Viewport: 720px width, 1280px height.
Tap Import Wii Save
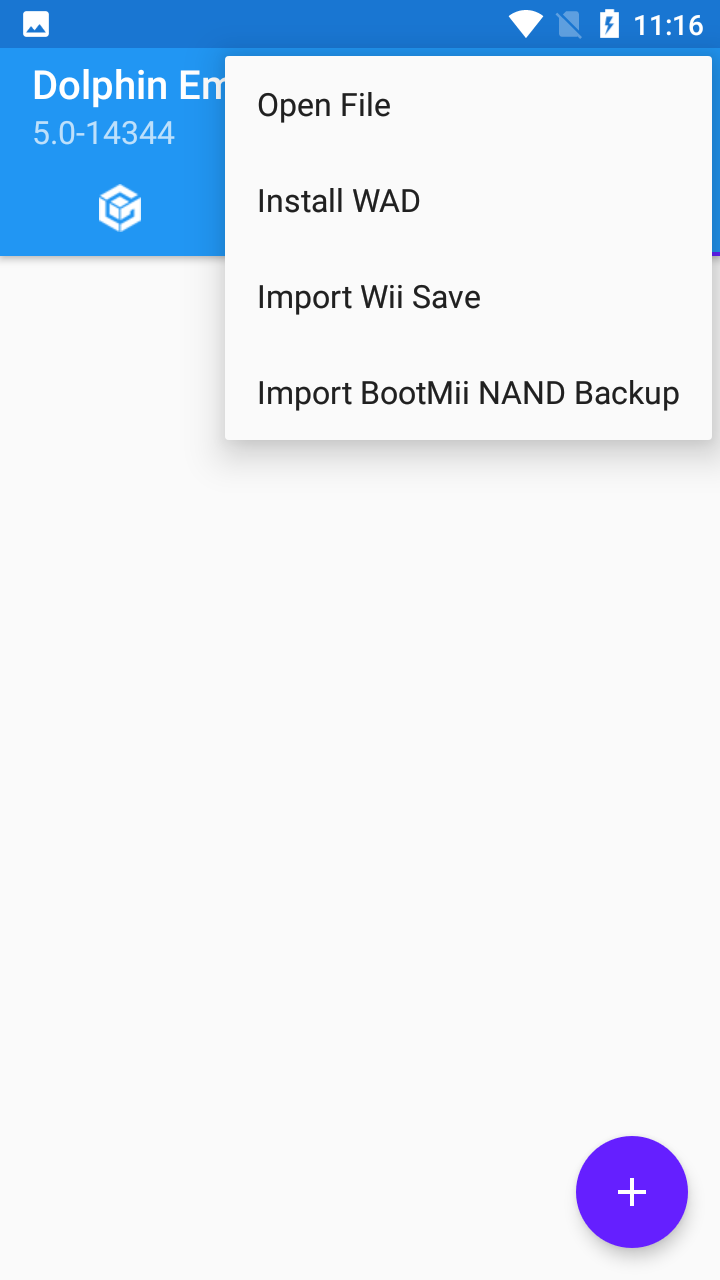click(468, 297)
